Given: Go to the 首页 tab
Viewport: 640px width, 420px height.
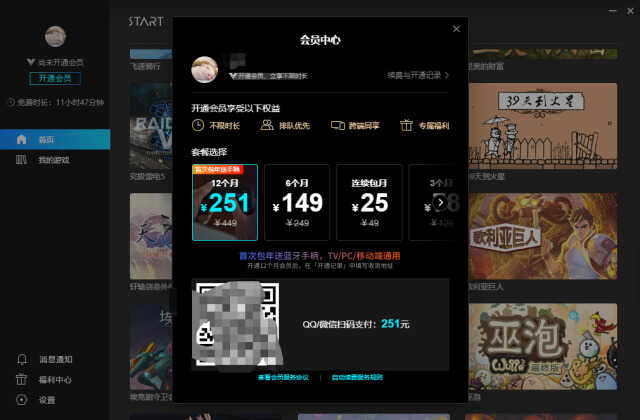Looking at the screenshot, I should click(x=46, y=139).
